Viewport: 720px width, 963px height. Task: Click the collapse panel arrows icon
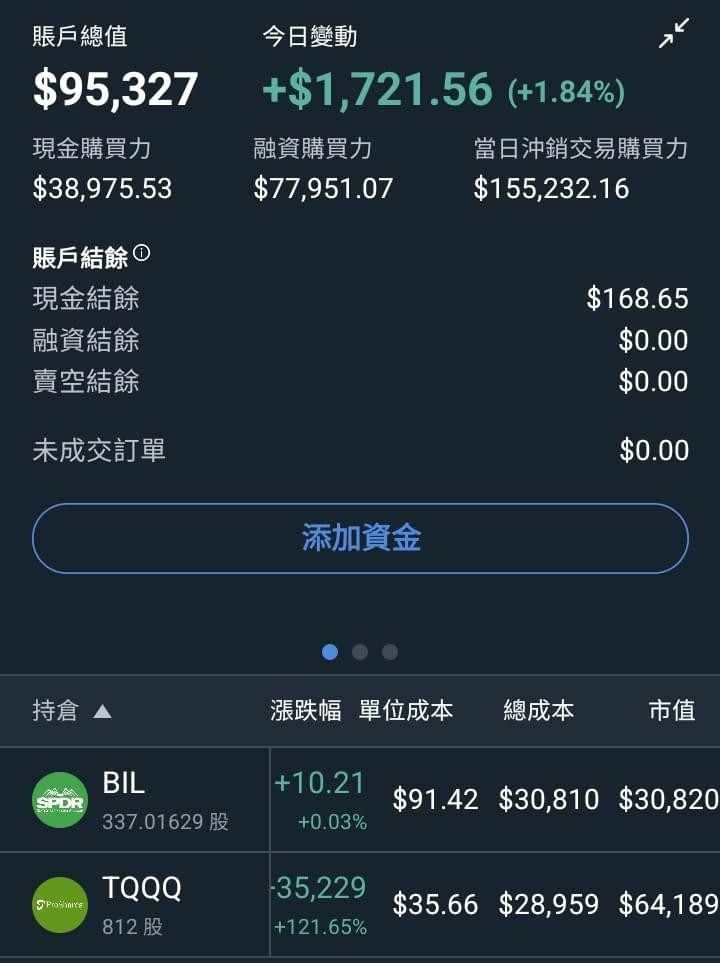point(673,32)
